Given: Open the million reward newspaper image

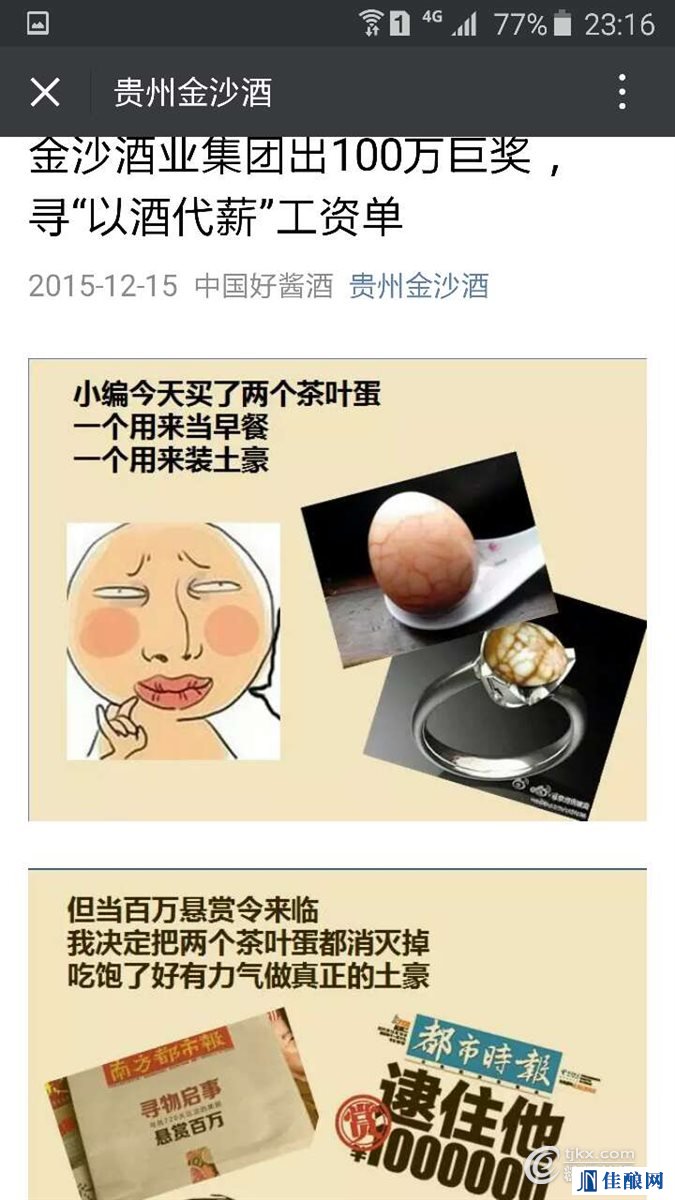Looking at the screenshot, I should (337, 1035).
